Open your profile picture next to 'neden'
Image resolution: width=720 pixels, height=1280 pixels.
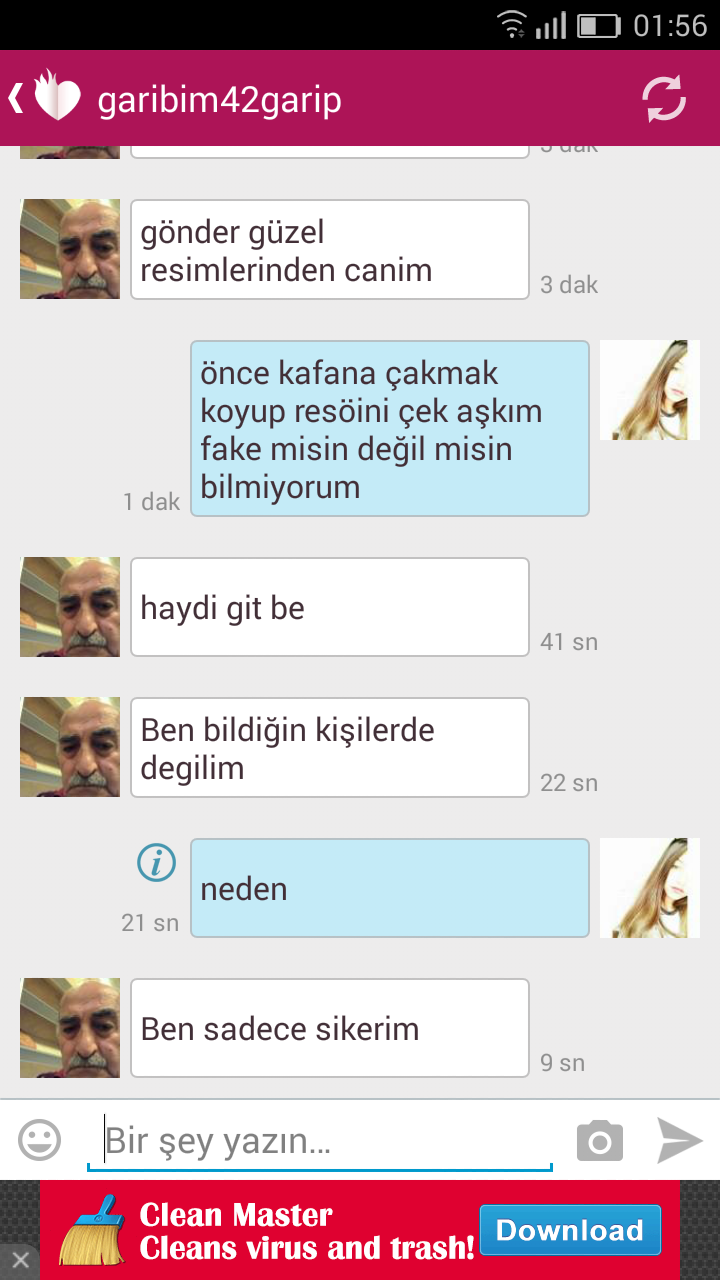coord(650,888)
